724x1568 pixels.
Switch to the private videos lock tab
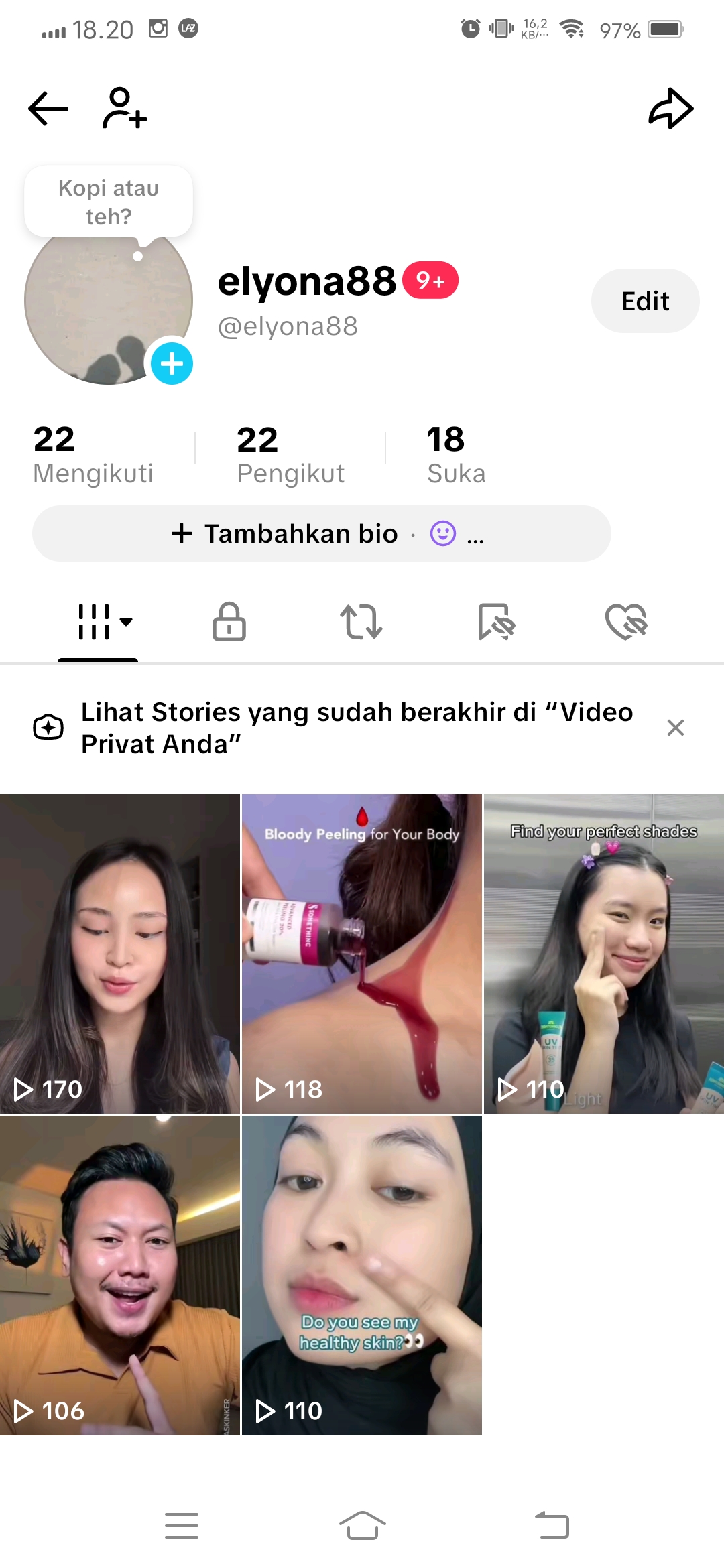[x=229, y=622]
